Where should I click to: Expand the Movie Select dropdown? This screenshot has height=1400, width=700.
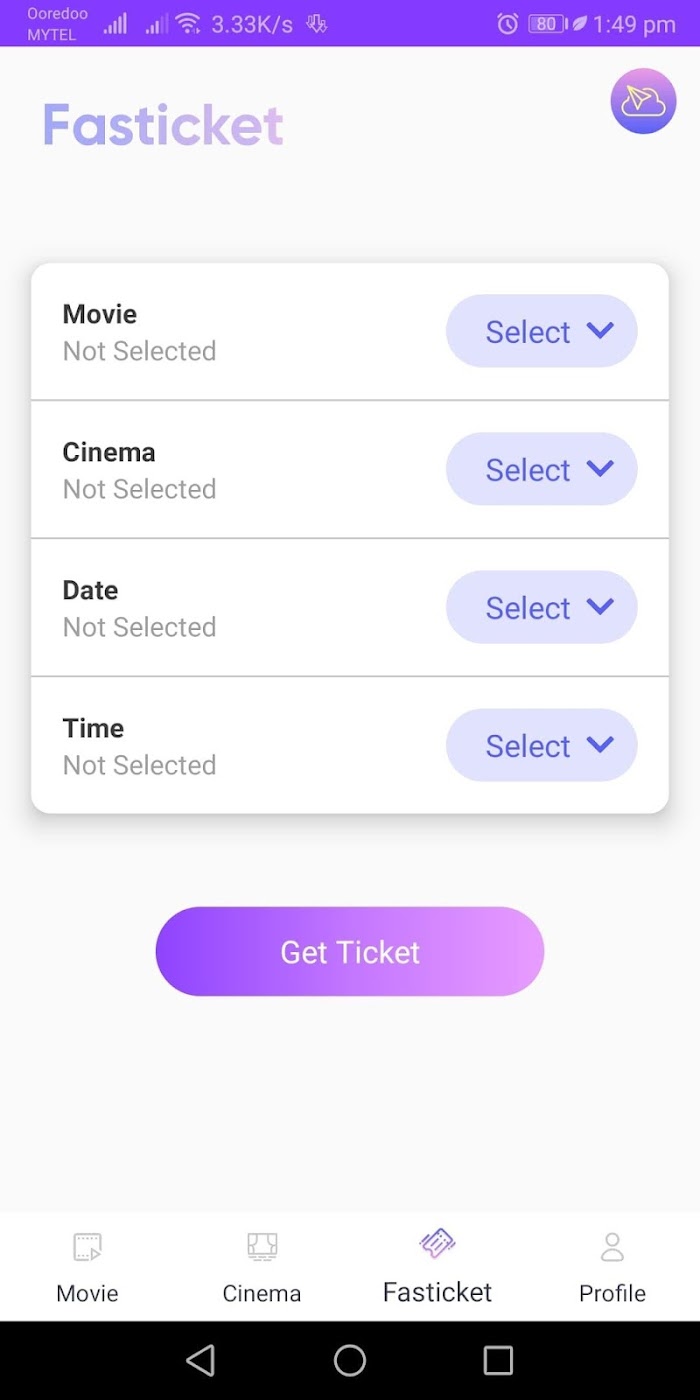coord(541,331)
